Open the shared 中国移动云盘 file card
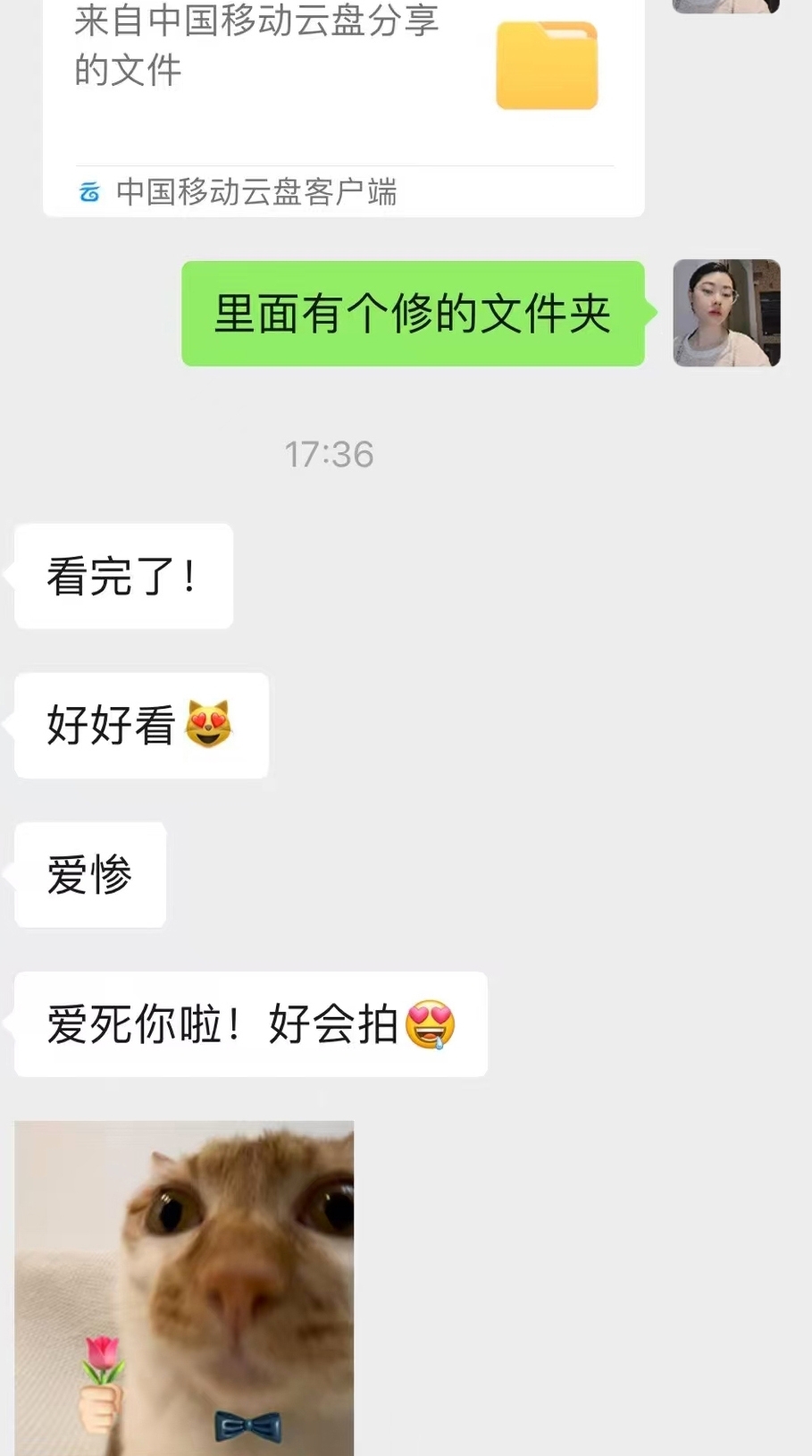Viewport: 812px width, 1456px height. pyautogui.click(x=344, y=106)
